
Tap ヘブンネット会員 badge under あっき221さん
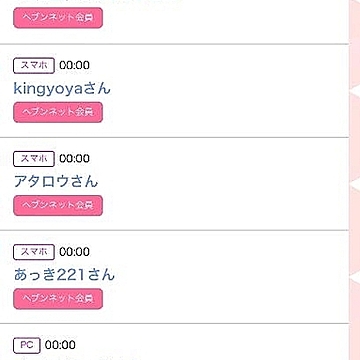click(x=58, y=299)
